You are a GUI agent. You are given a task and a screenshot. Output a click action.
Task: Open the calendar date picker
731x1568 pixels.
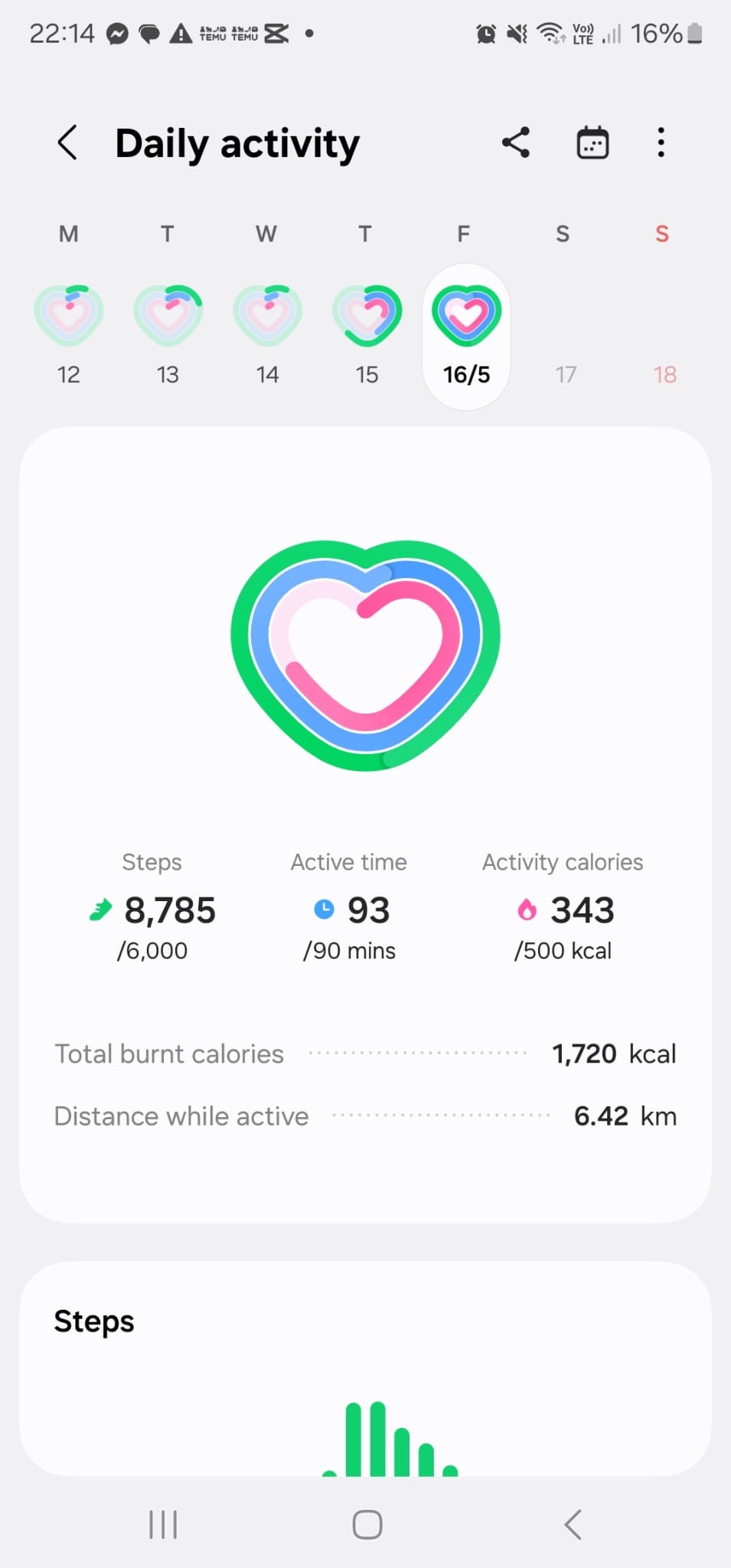[x=592, y=142]
